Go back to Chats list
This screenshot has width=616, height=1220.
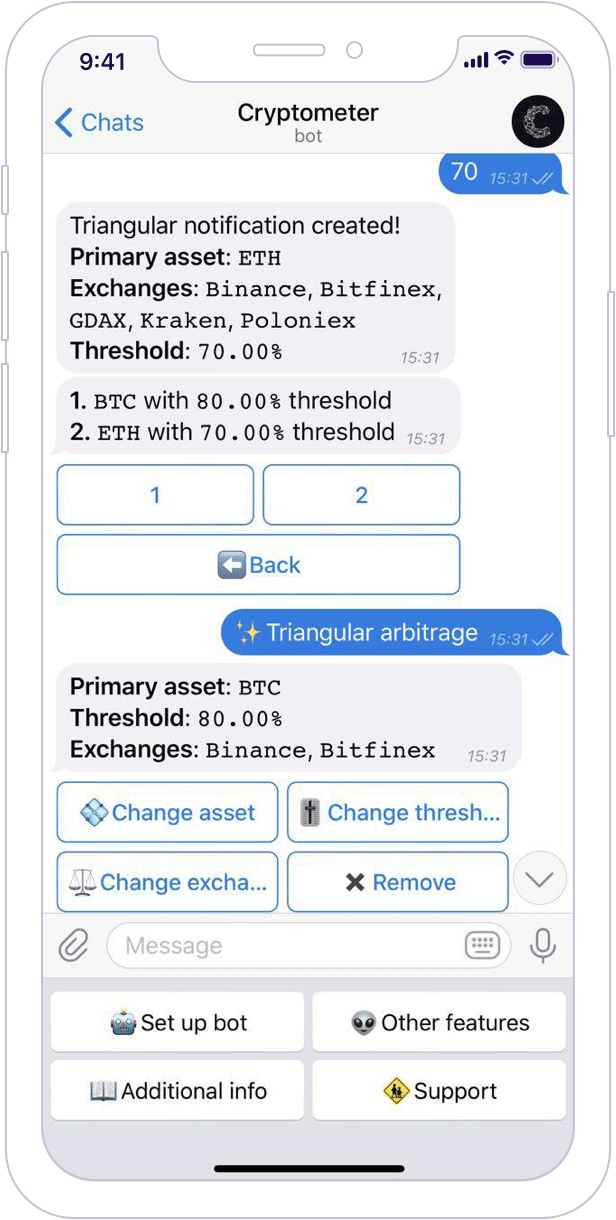point(99,123)
